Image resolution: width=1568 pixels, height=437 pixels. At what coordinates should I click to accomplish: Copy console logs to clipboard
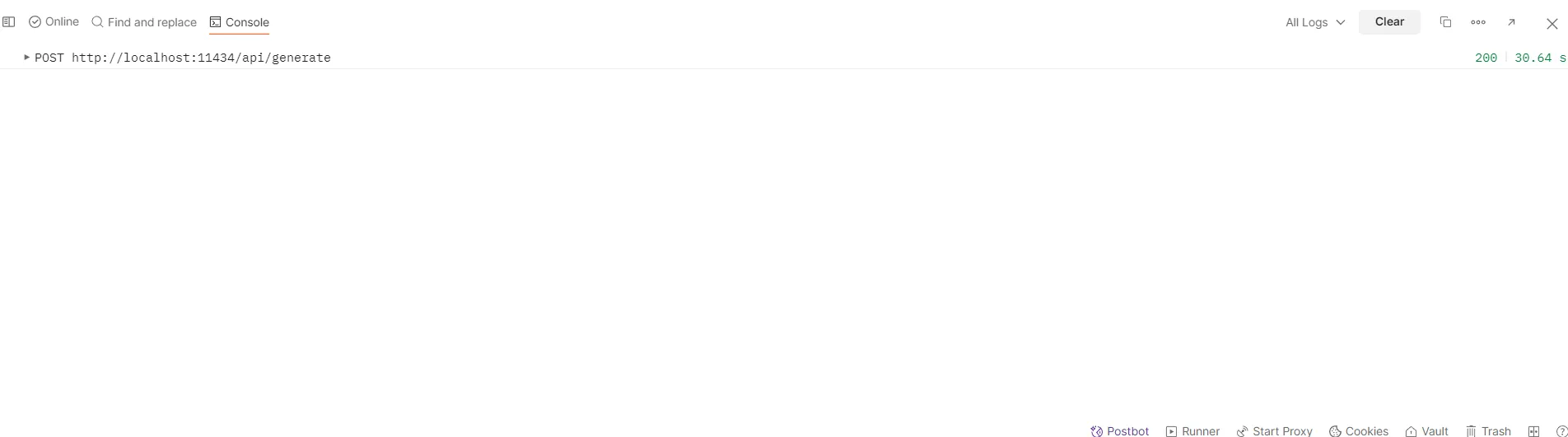tap(1444, 22)
